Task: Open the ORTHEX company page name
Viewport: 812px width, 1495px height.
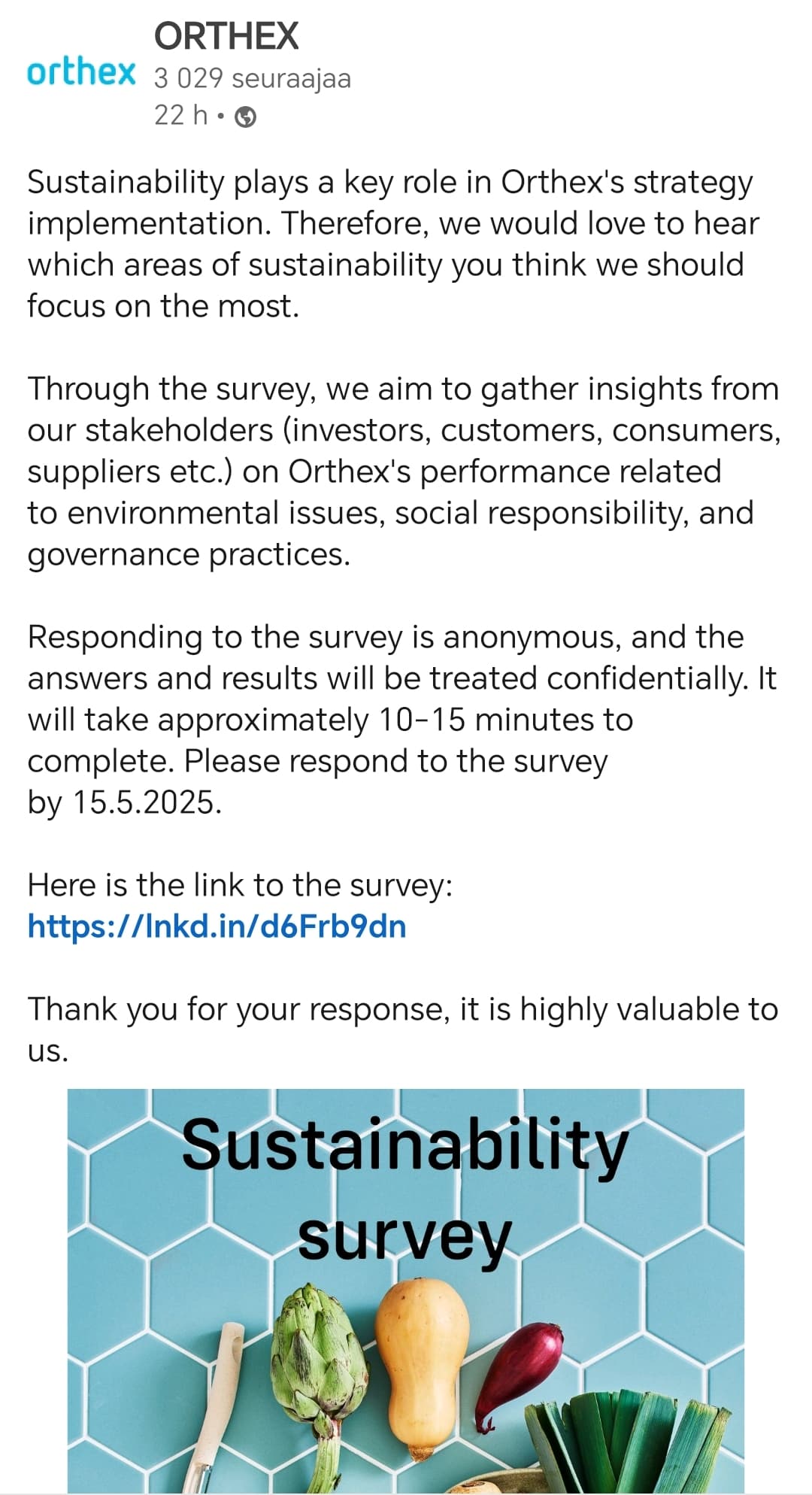Action: coord(226,36)
